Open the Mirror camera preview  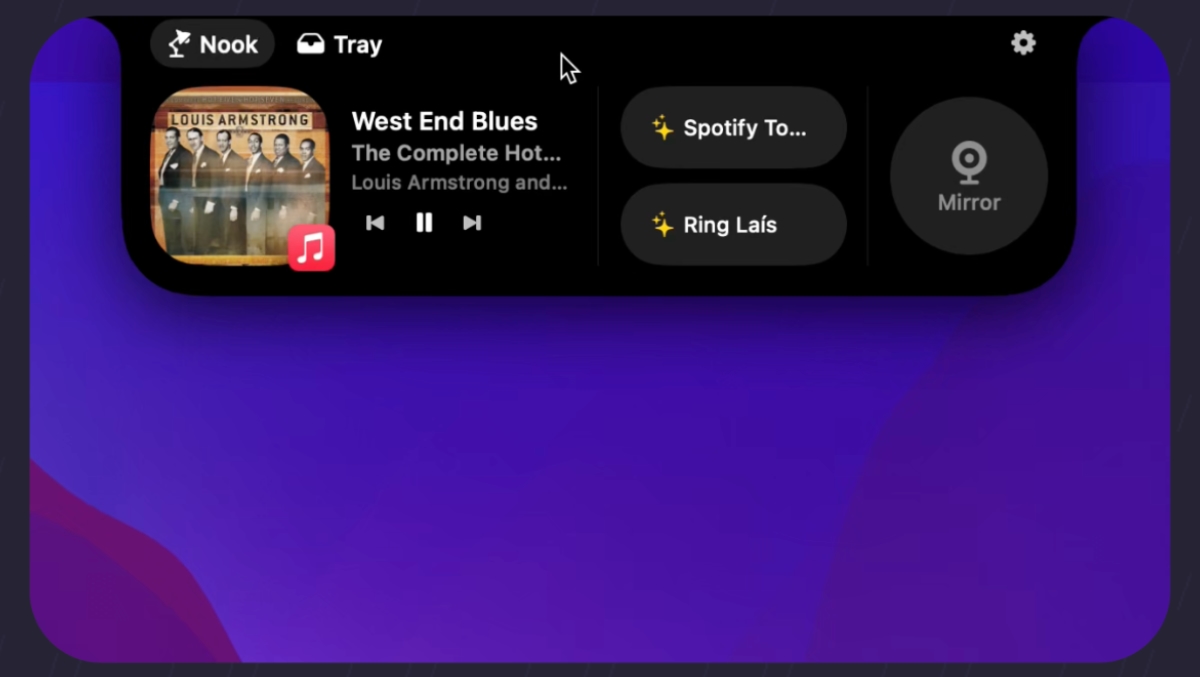point(968,176)
